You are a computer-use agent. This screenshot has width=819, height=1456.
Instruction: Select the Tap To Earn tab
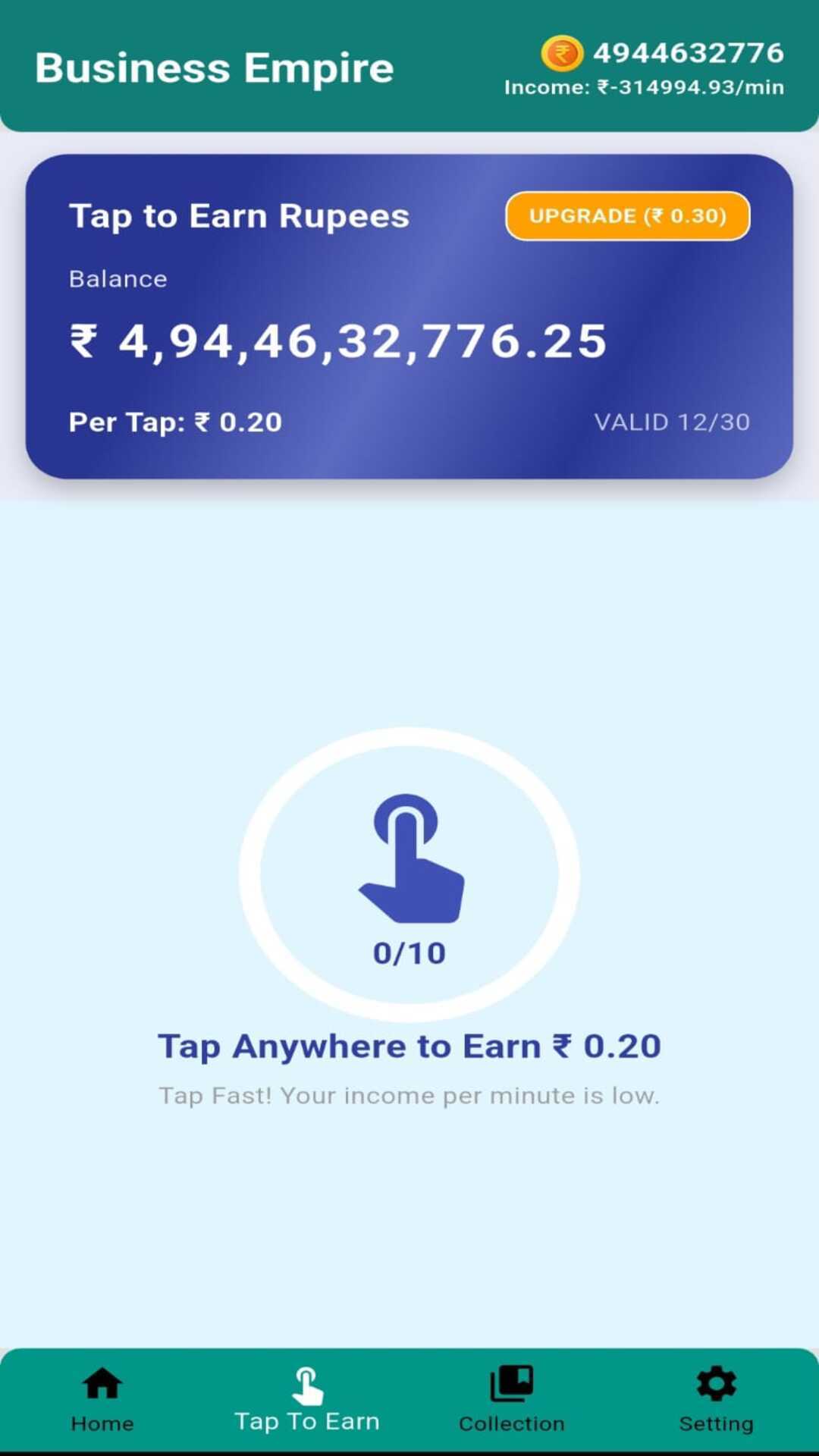tap(306, 1399)
